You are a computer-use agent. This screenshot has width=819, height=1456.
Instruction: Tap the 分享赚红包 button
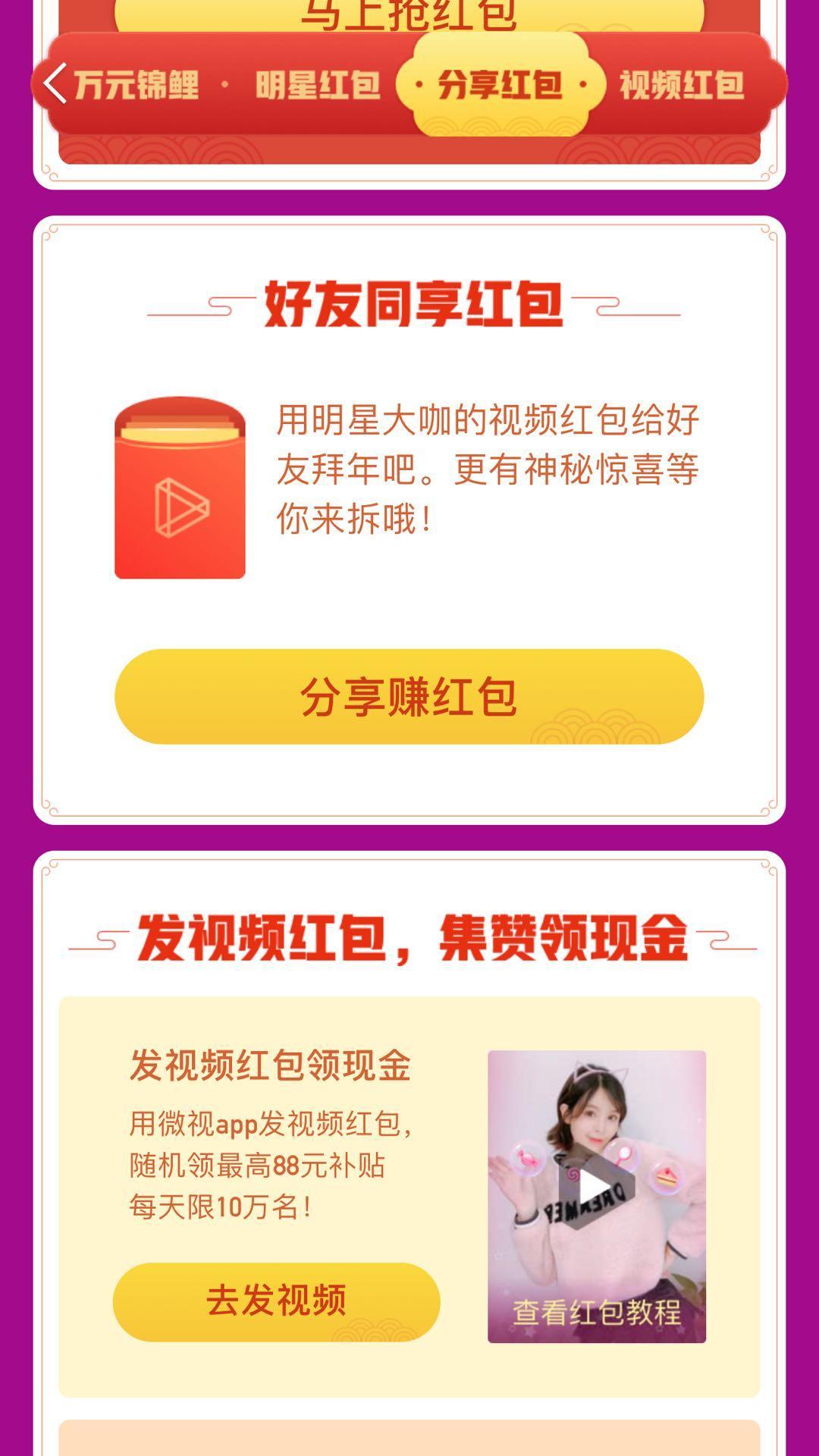coord(409,696)
